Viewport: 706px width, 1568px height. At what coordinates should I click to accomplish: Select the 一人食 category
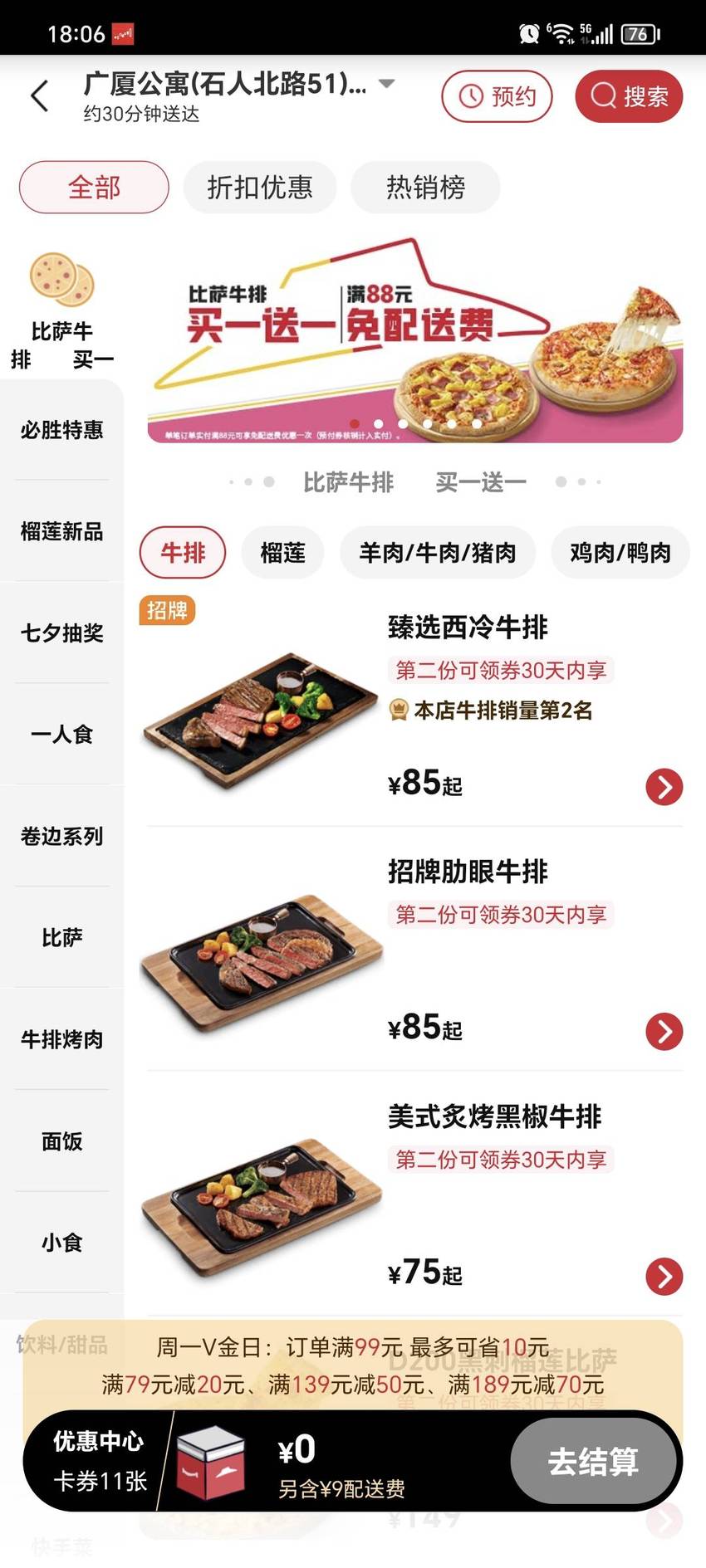pos(61,734)
